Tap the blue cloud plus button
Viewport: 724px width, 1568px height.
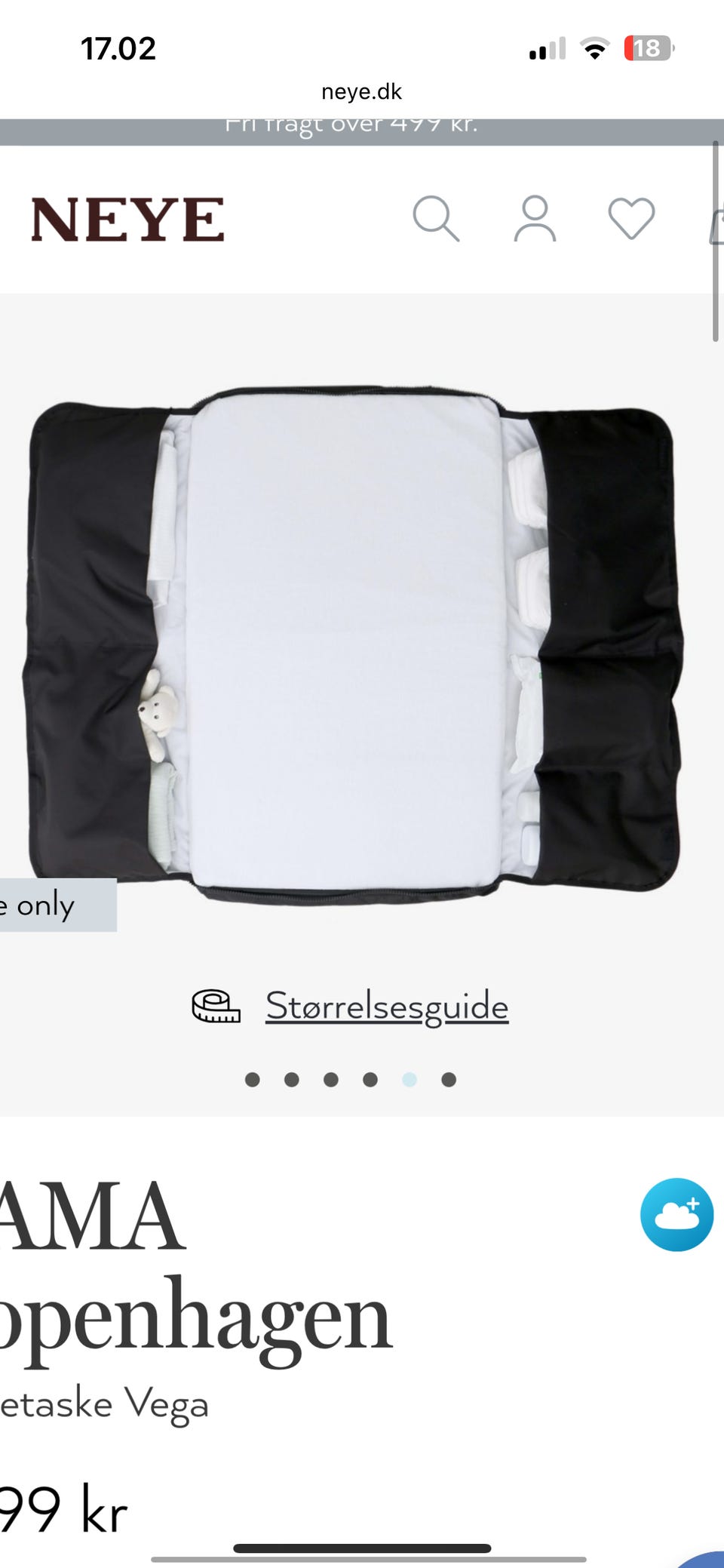pyautogui.click(x=676, y=1215)
